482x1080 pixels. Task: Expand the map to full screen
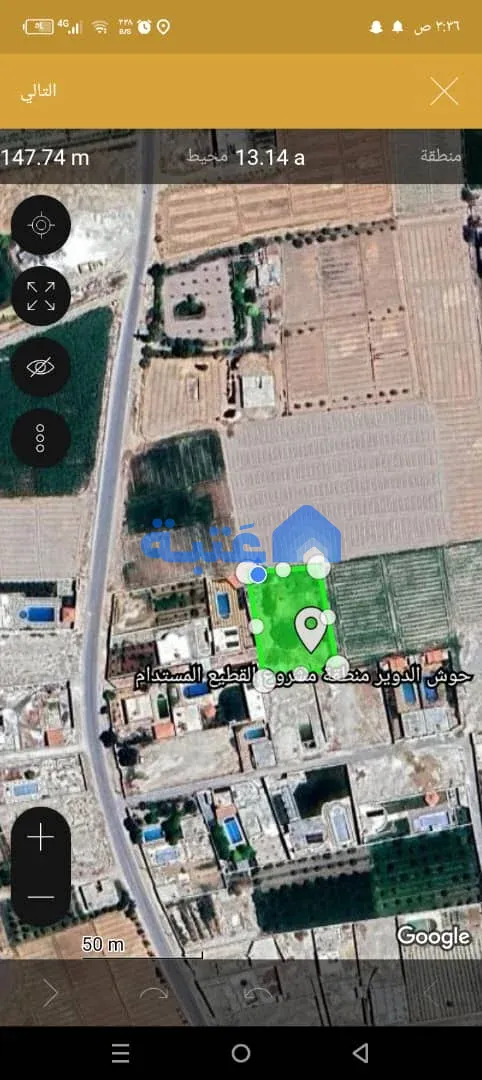[x=41, y=295]
